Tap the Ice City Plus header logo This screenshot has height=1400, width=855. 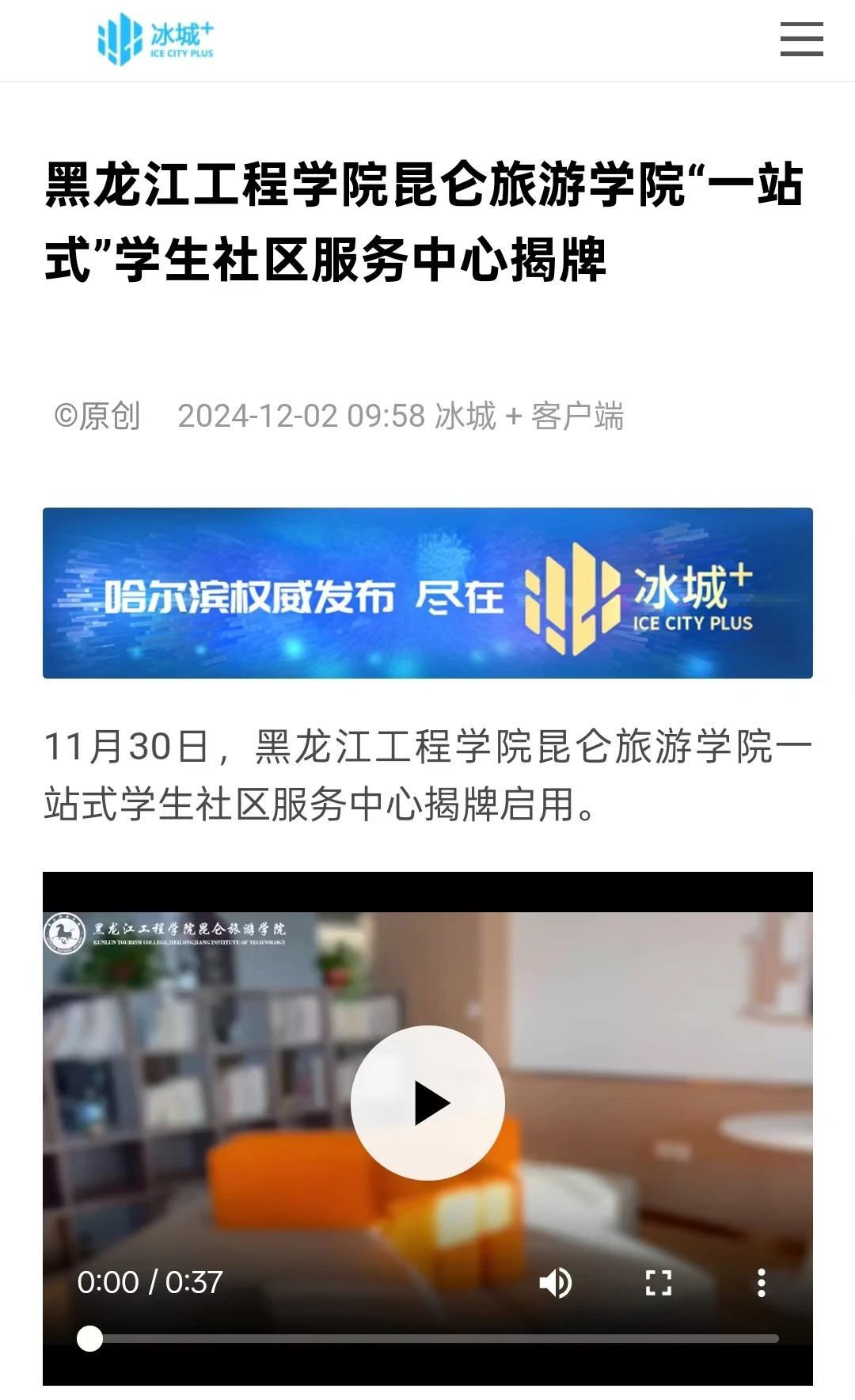(155, 40)
